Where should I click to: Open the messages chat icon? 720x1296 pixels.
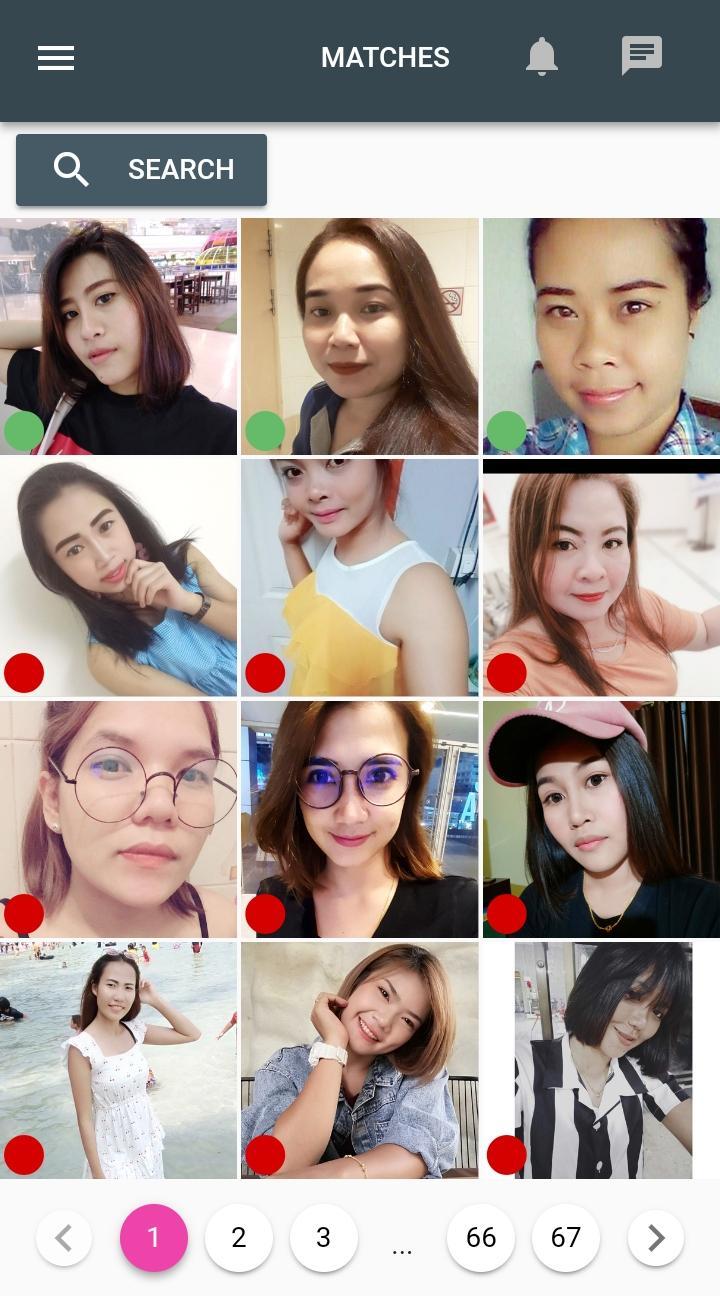pyautogui.click(x=642, y=56)
